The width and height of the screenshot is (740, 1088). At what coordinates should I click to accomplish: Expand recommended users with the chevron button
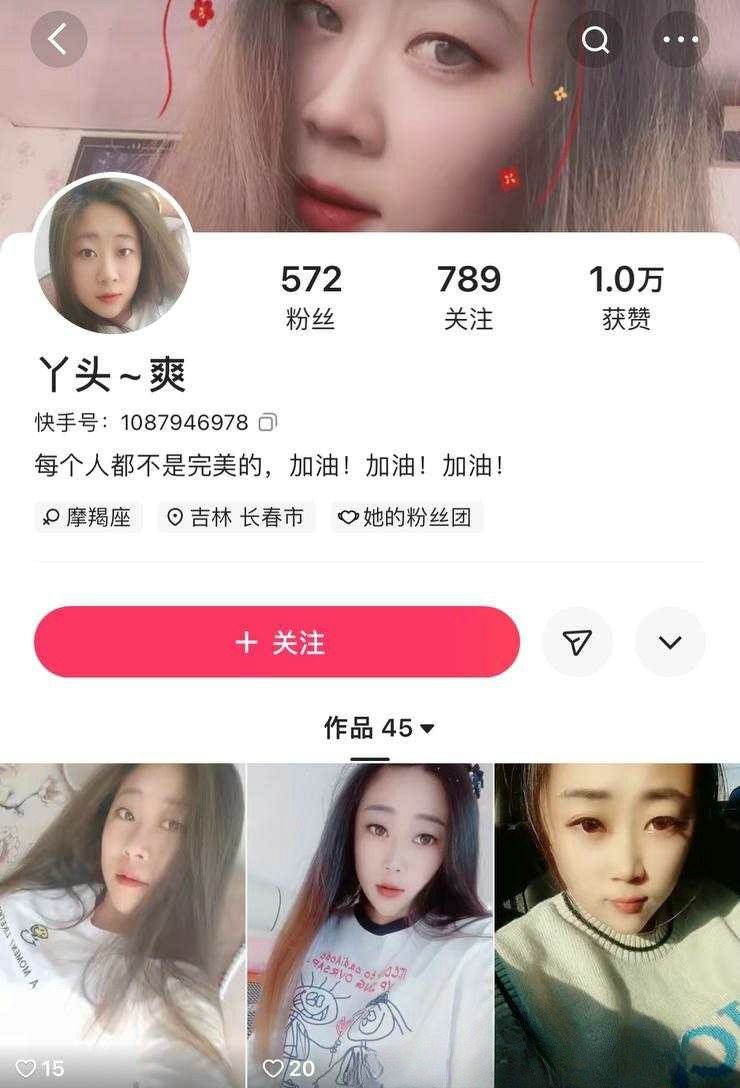click(x=670, y=642)
